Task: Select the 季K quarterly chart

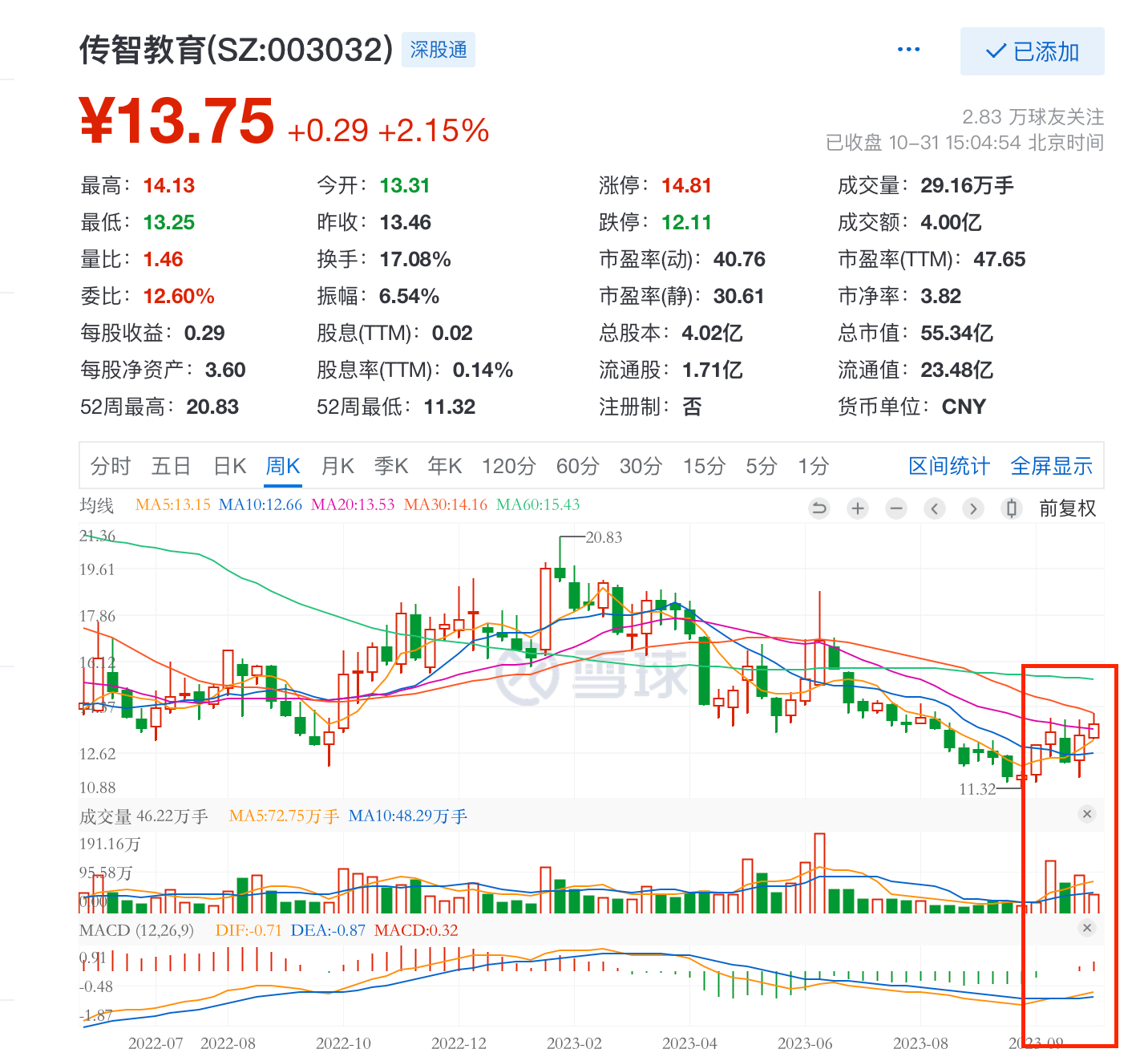Action: point(391,466)
